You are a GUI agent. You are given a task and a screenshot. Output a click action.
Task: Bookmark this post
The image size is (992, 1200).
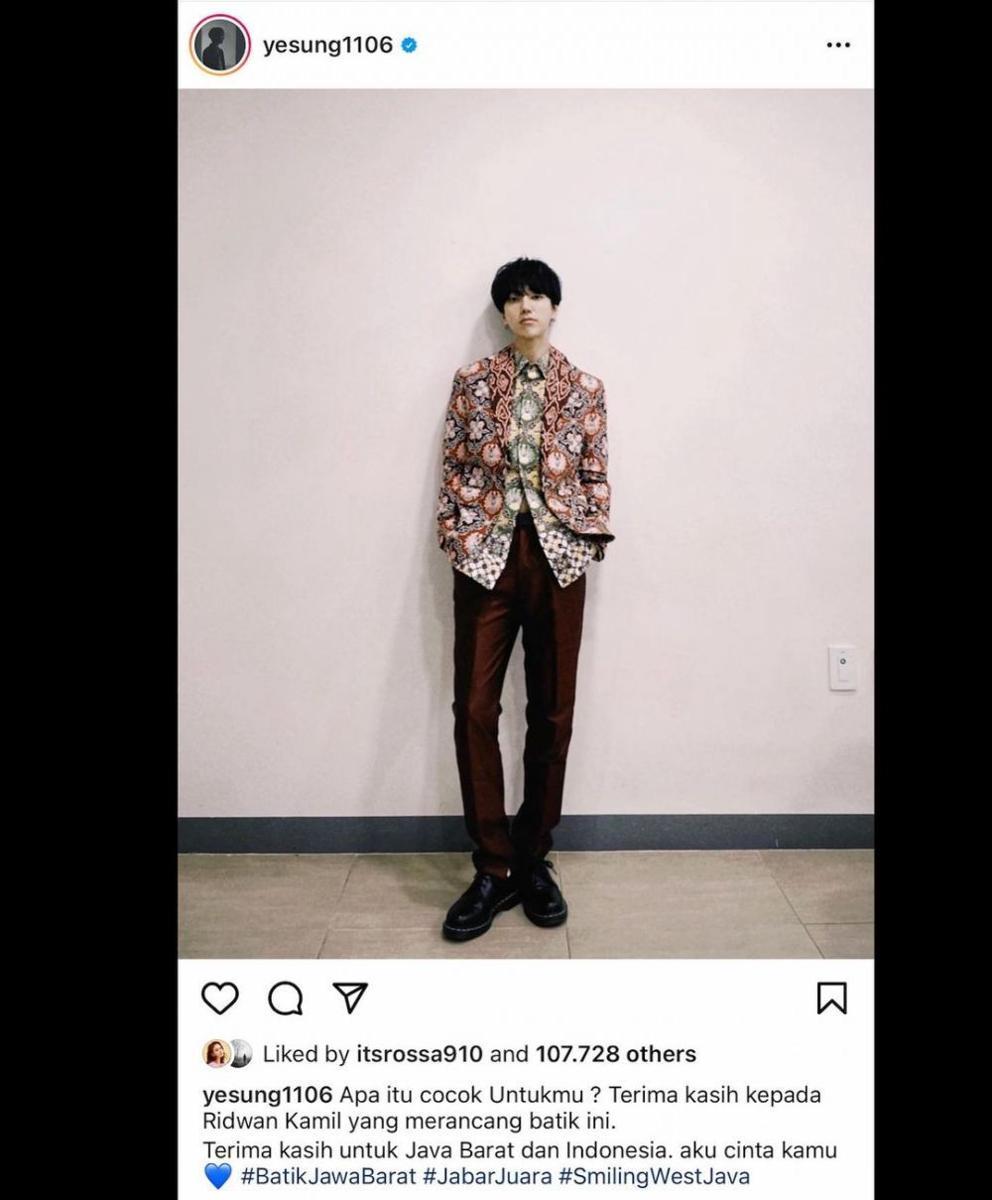point(831,997)
